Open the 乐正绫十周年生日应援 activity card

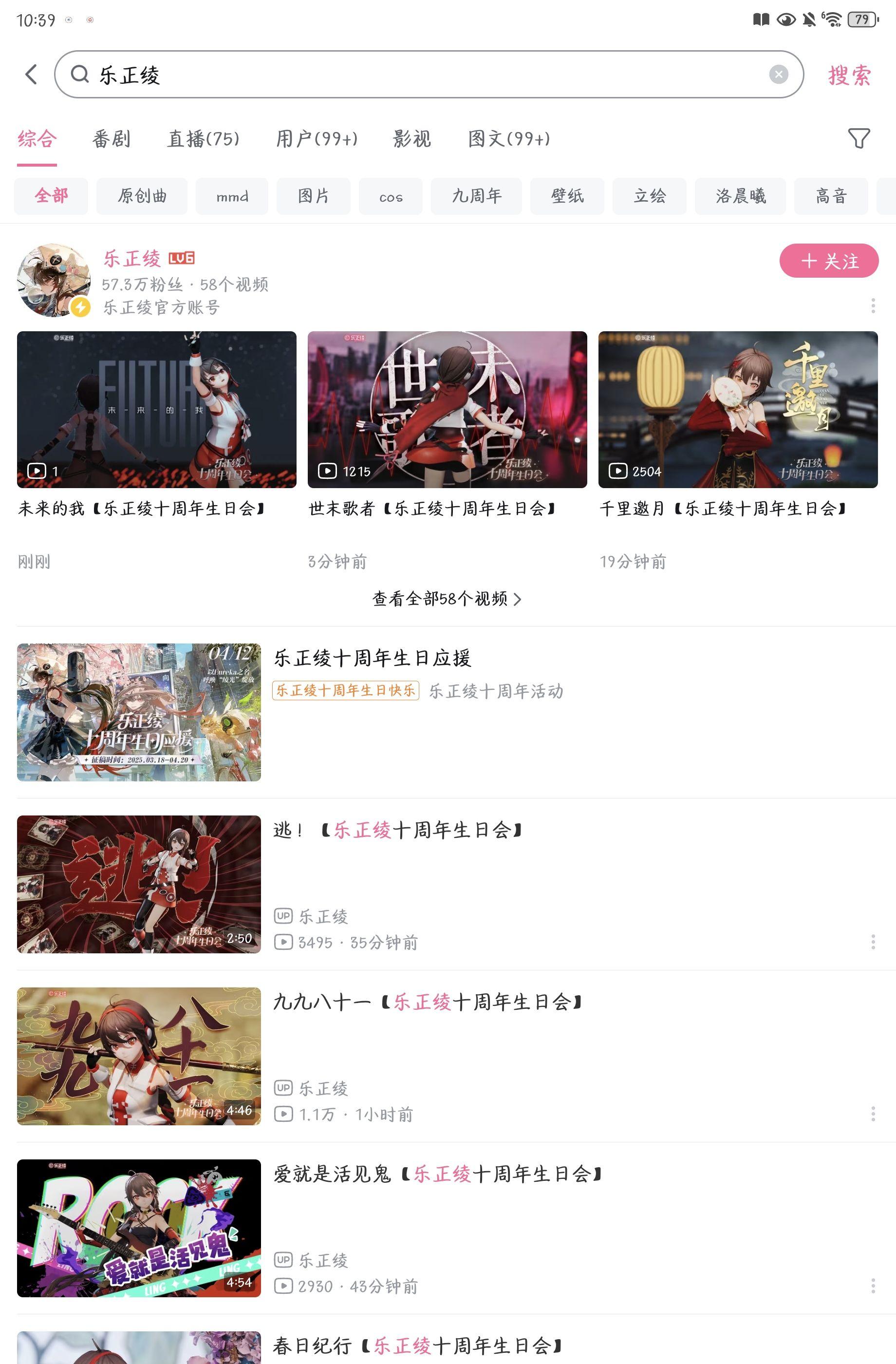point(373,658)
